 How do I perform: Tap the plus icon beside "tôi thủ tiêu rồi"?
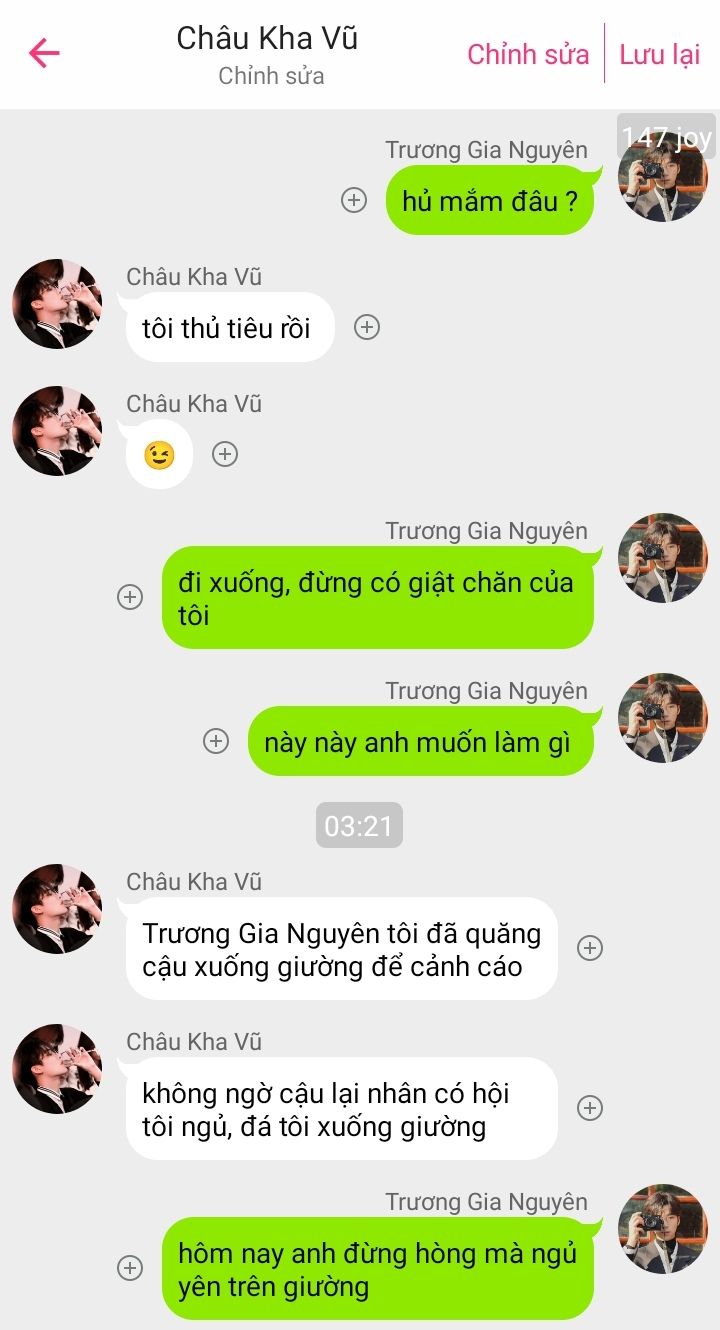pos(368,327)
